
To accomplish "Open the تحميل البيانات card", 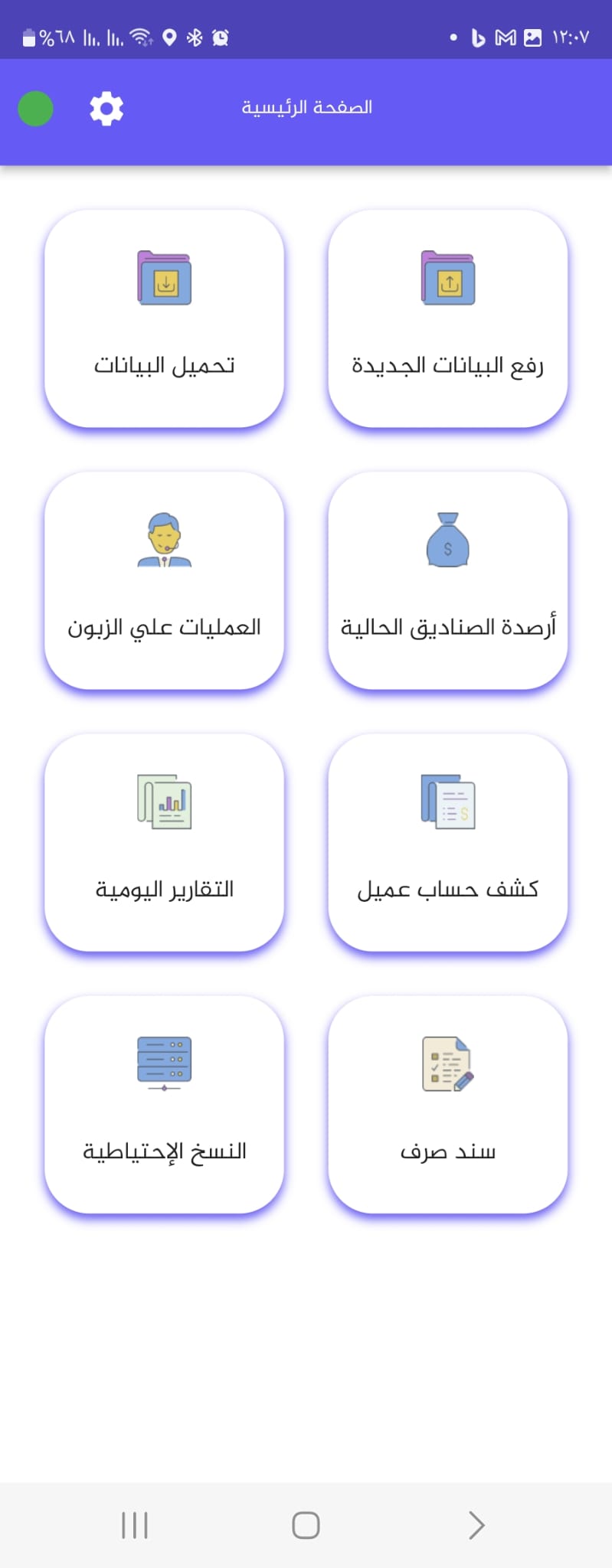I will [x=164, y=318].
